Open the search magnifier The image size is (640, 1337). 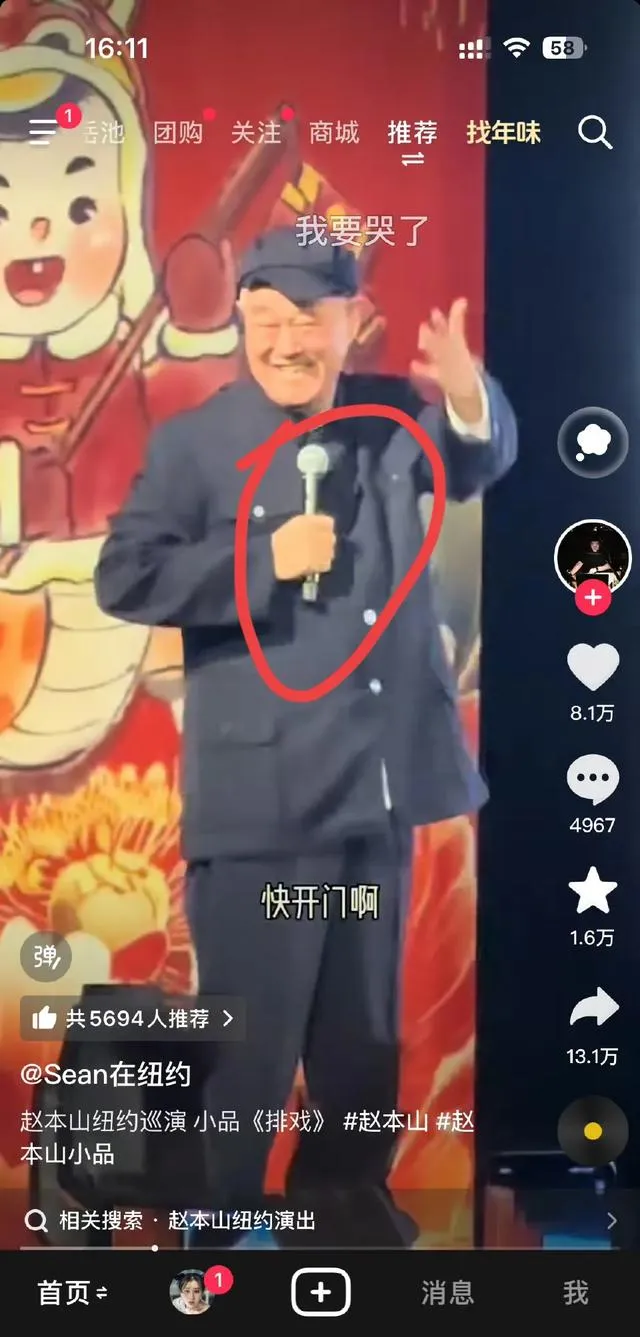[595, 132]
